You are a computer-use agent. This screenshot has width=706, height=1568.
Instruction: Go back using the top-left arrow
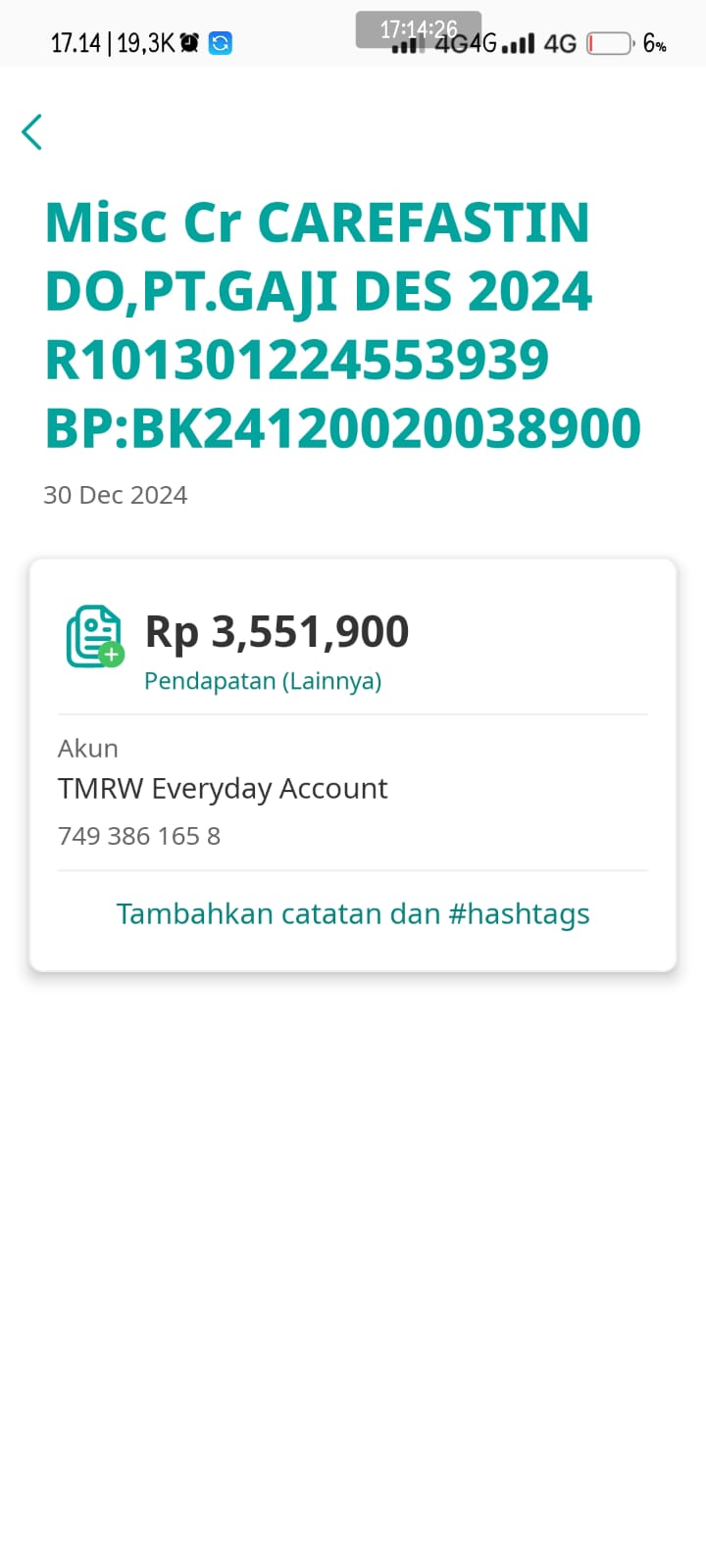(x=31, y=132)
